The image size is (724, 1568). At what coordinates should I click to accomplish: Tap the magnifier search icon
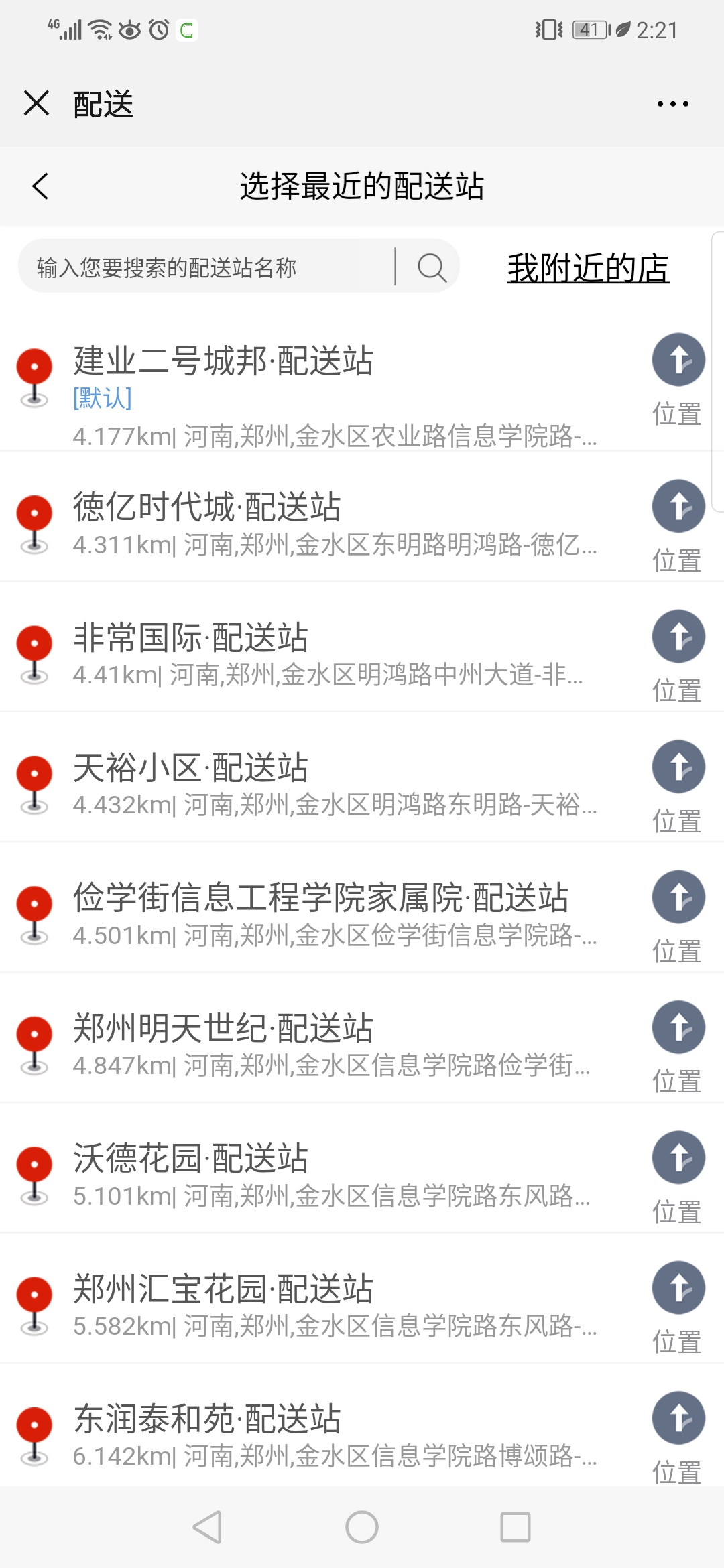(x=431, y=267)
